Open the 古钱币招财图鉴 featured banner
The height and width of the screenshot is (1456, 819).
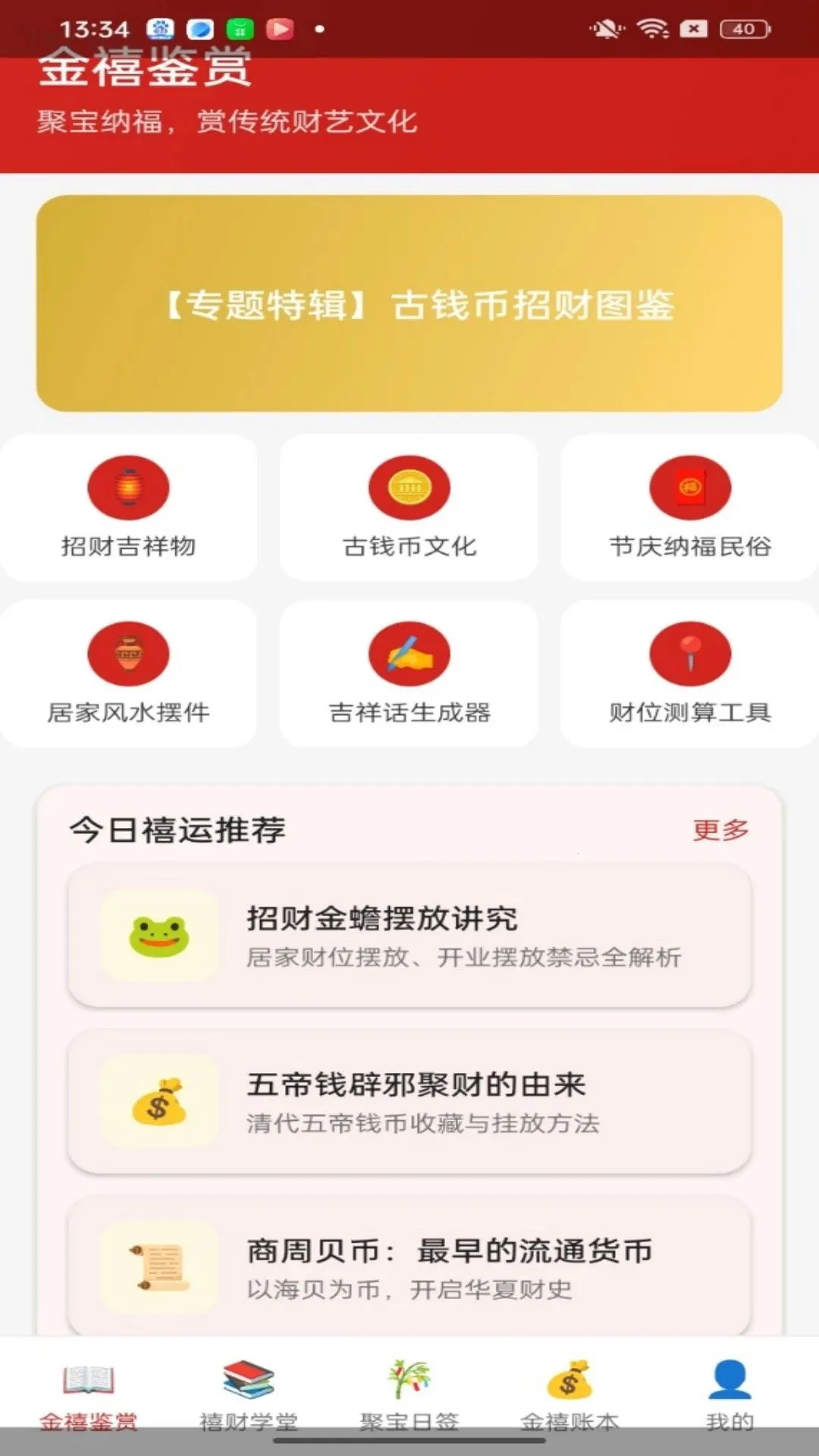click(409, 303)
